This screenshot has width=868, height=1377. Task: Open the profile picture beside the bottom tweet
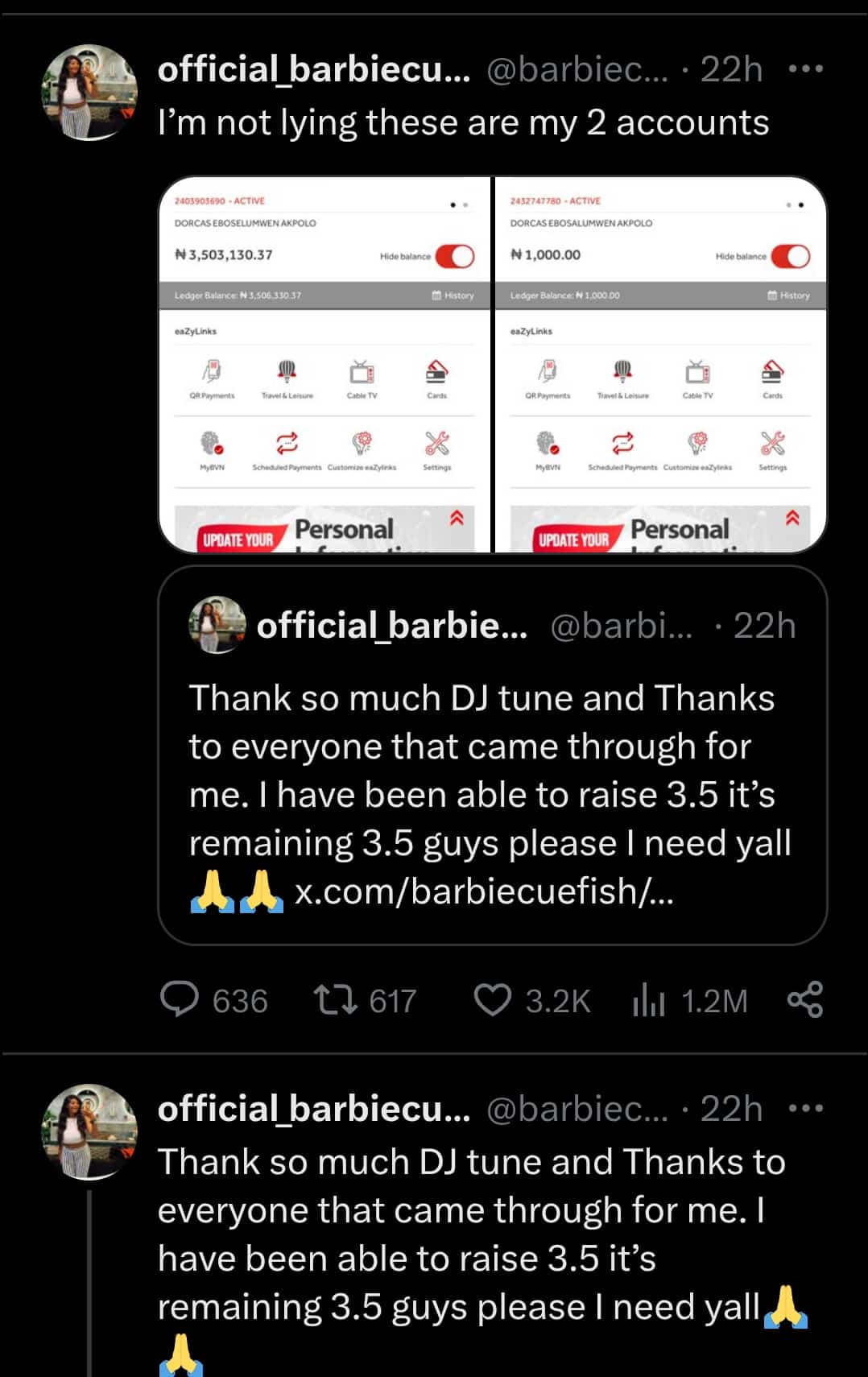point(89,1131)
